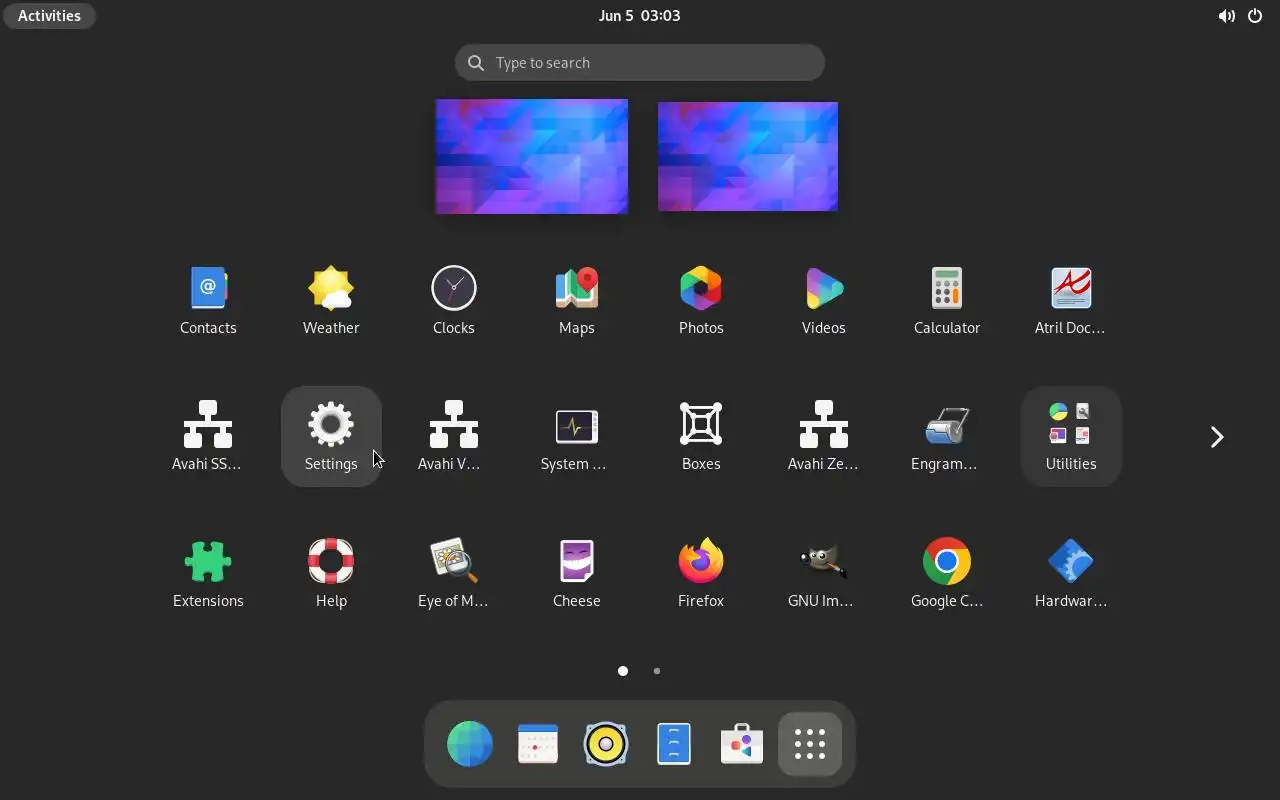Viewport: 1280px width, 800px height.
Task: Open the Weather app
Action: click(x=331, y=299)
